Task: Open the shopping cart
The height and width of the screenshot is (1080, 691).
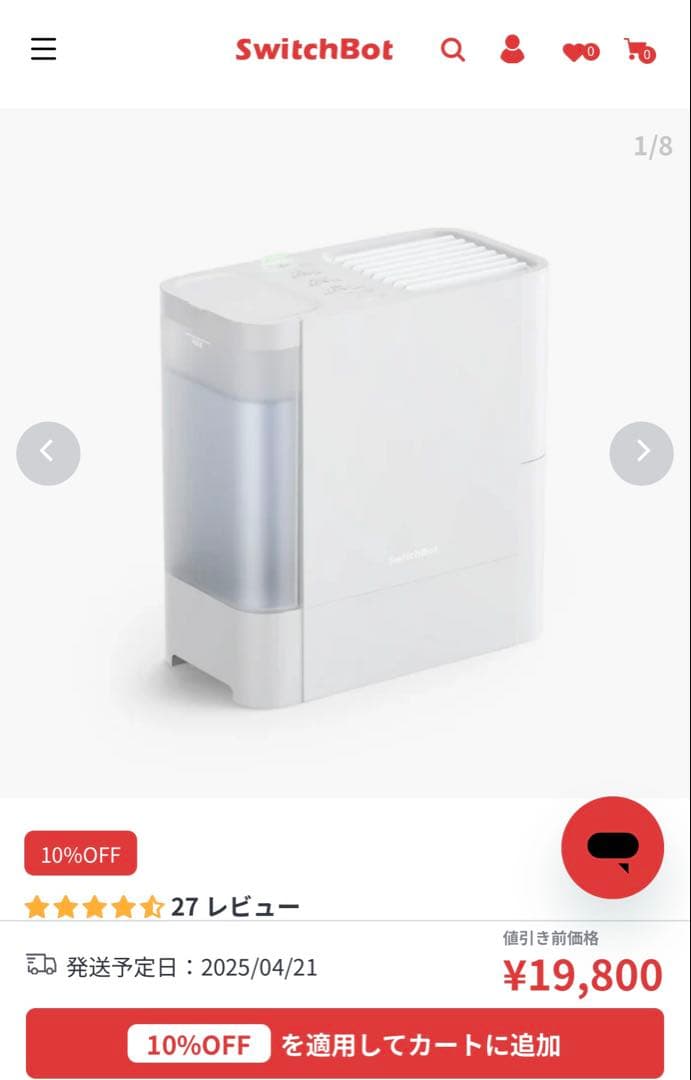Action: pyautogui.click(x=638, y=50)
